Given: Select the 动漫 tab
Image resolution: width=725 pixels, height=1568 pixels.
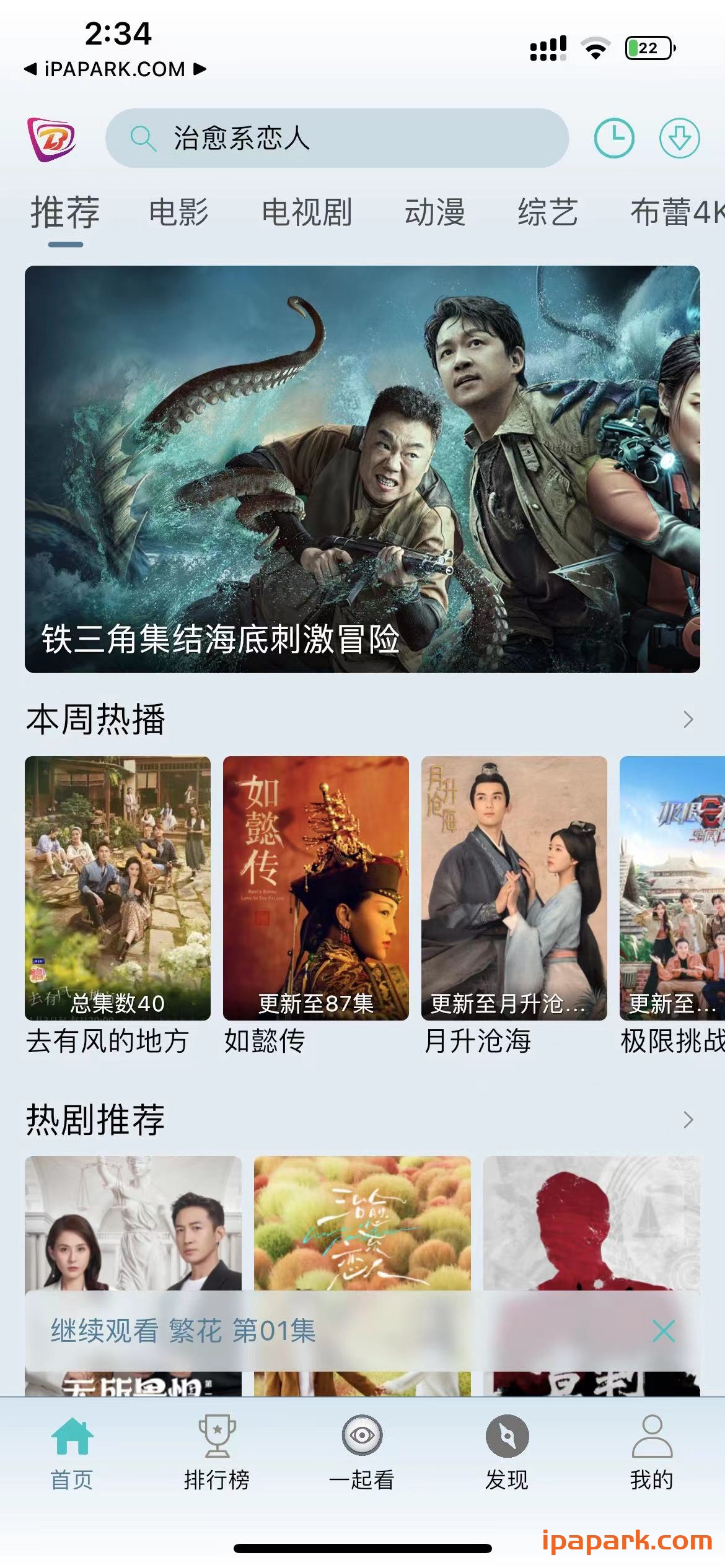Looking at the screenshot, I should tap(436, 214).
